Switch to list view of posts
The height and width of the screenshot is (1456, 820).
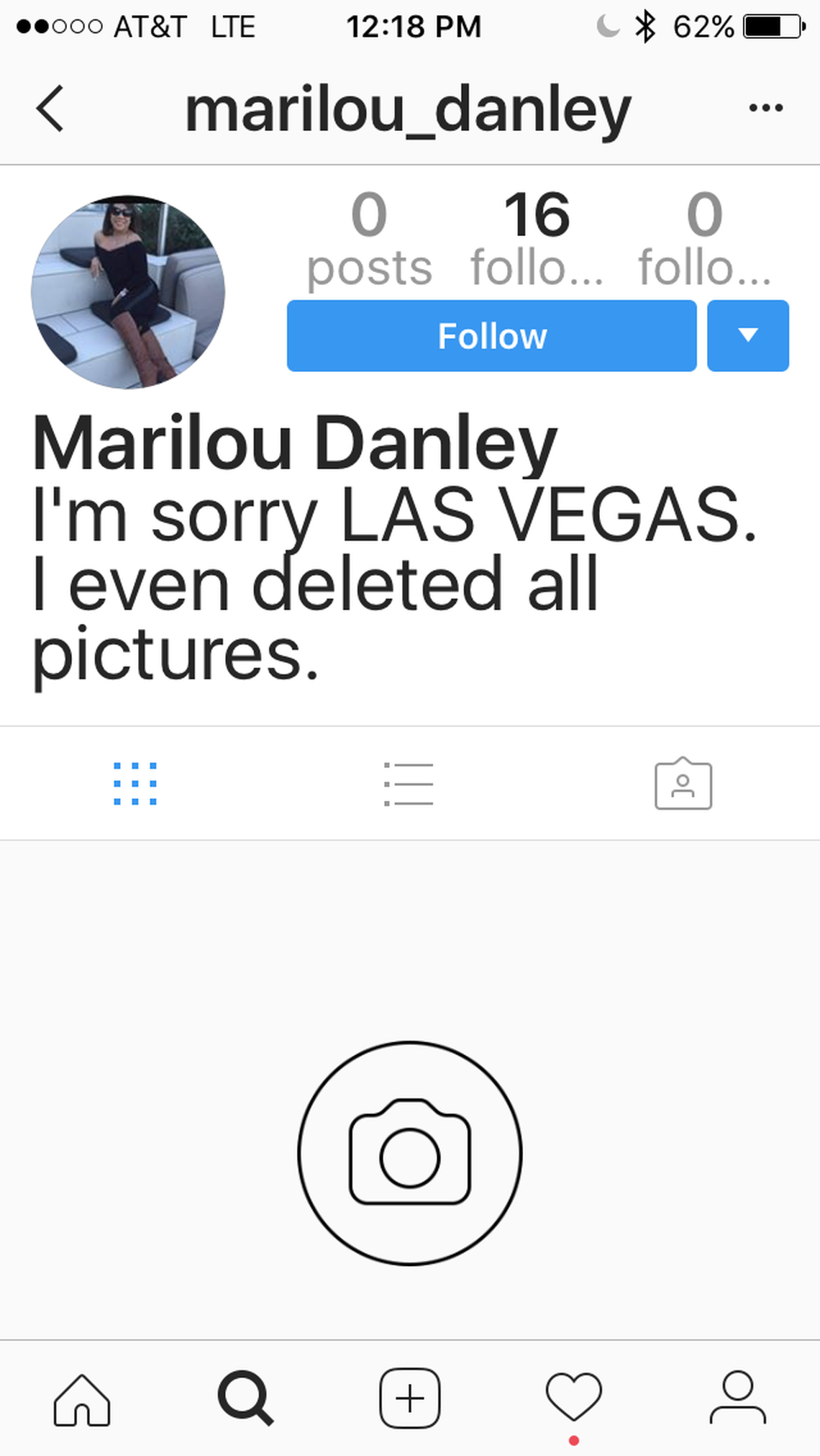pos(409,783)
